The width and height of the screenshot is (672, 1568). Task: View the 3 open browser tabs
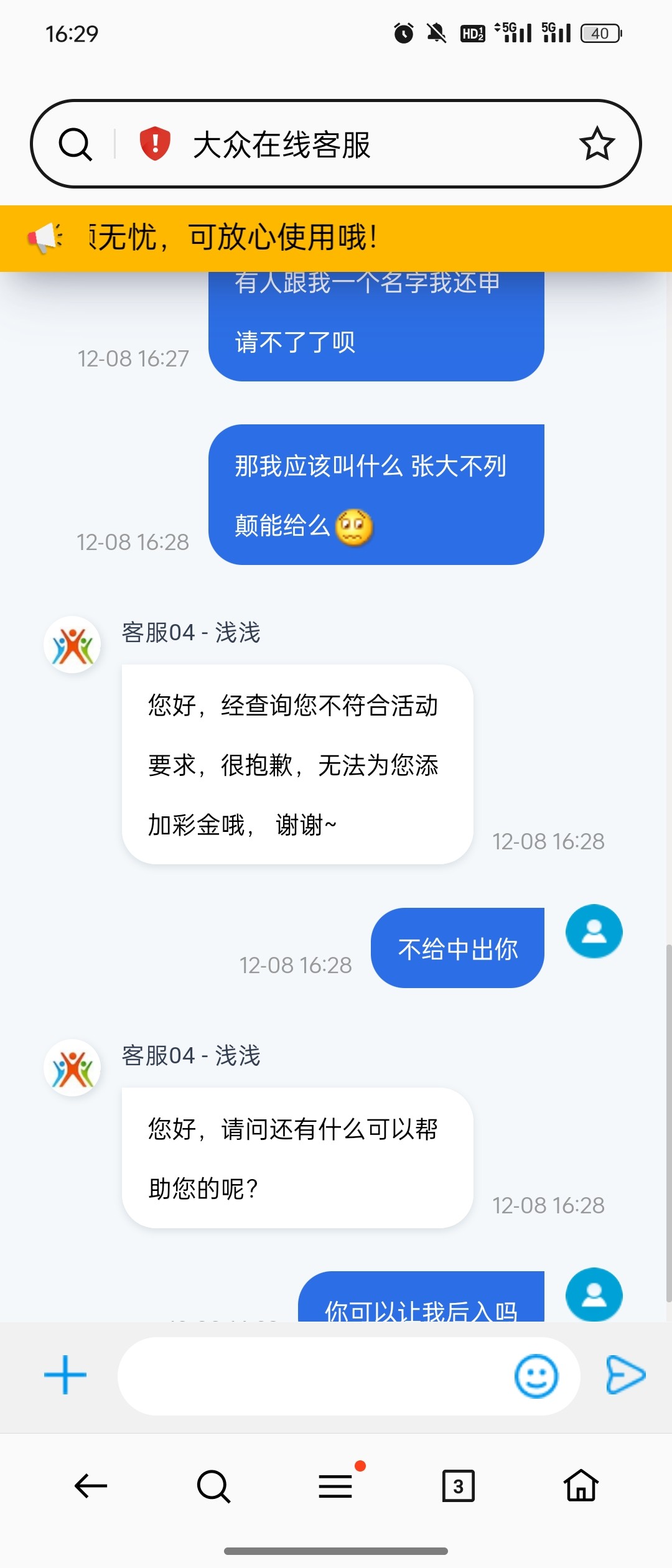click(459, 1486)
